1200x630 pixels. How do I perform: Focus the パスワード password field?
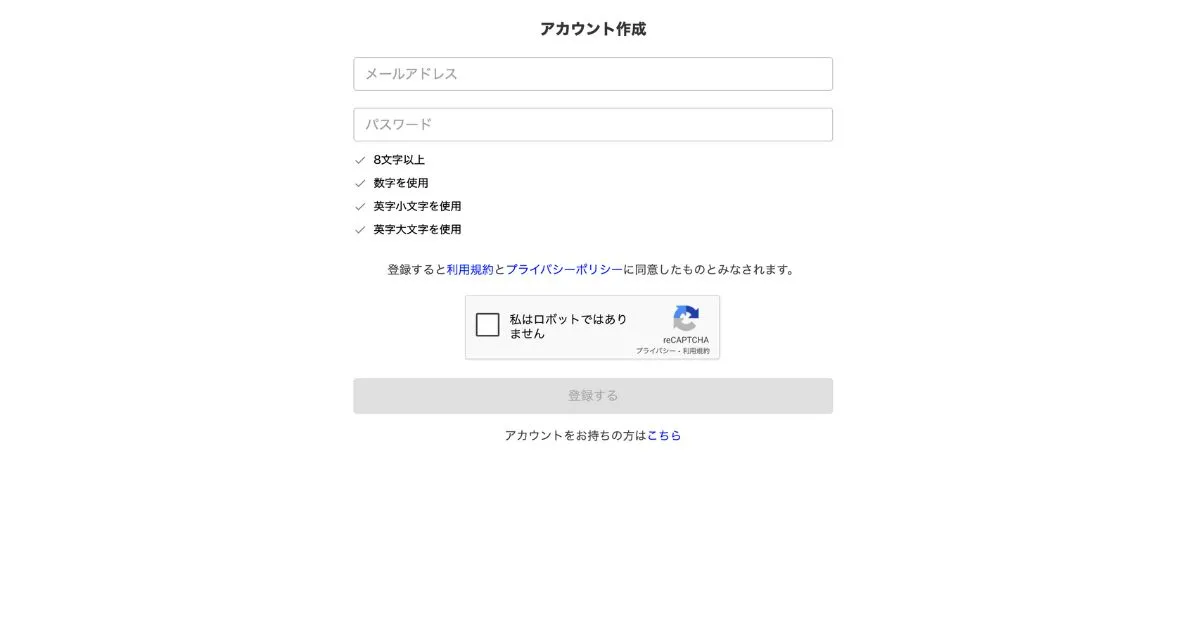pyautogui.click(x=592, y=125)
